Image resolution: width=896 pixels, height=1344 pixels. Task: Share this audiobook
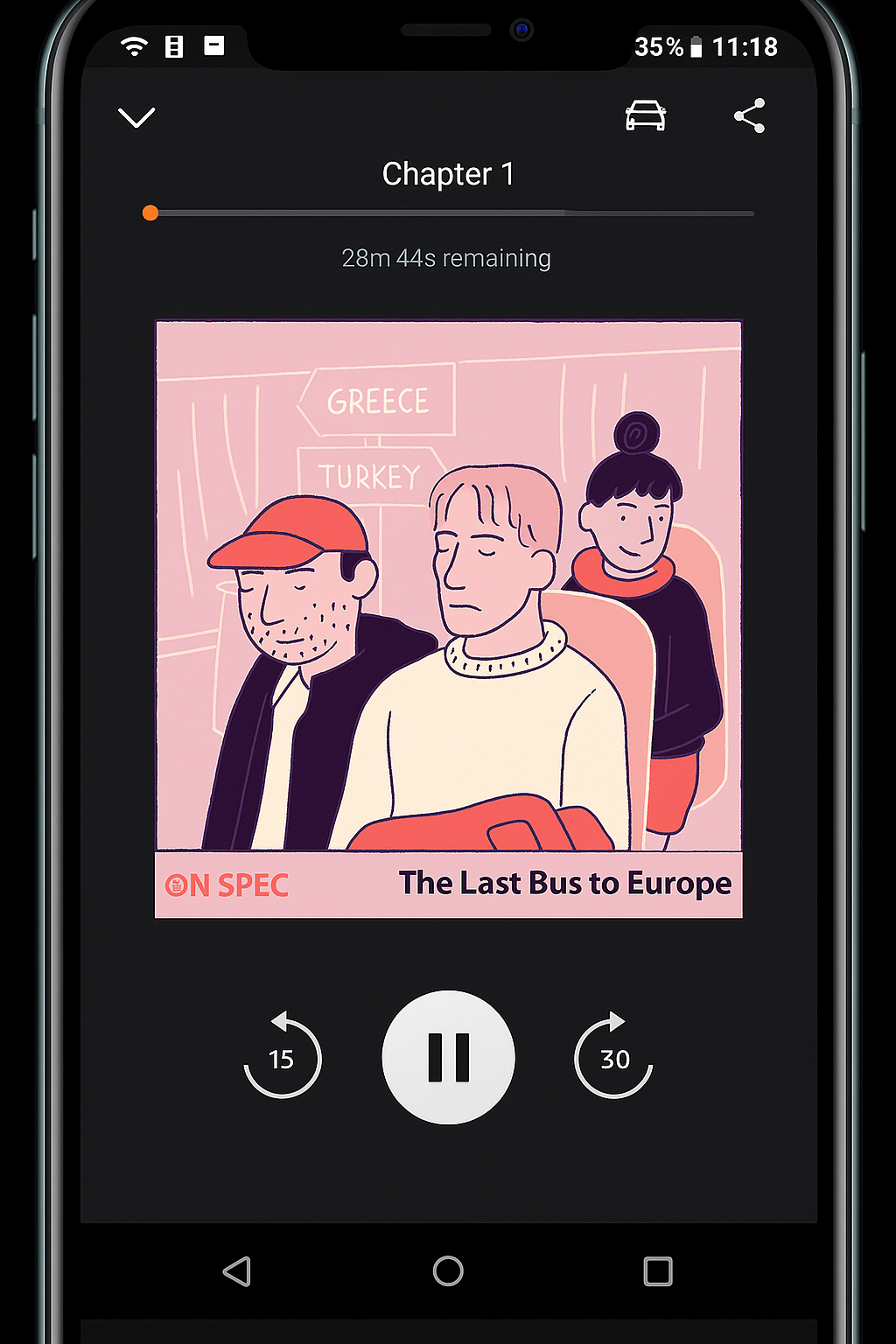click(749, 115)
